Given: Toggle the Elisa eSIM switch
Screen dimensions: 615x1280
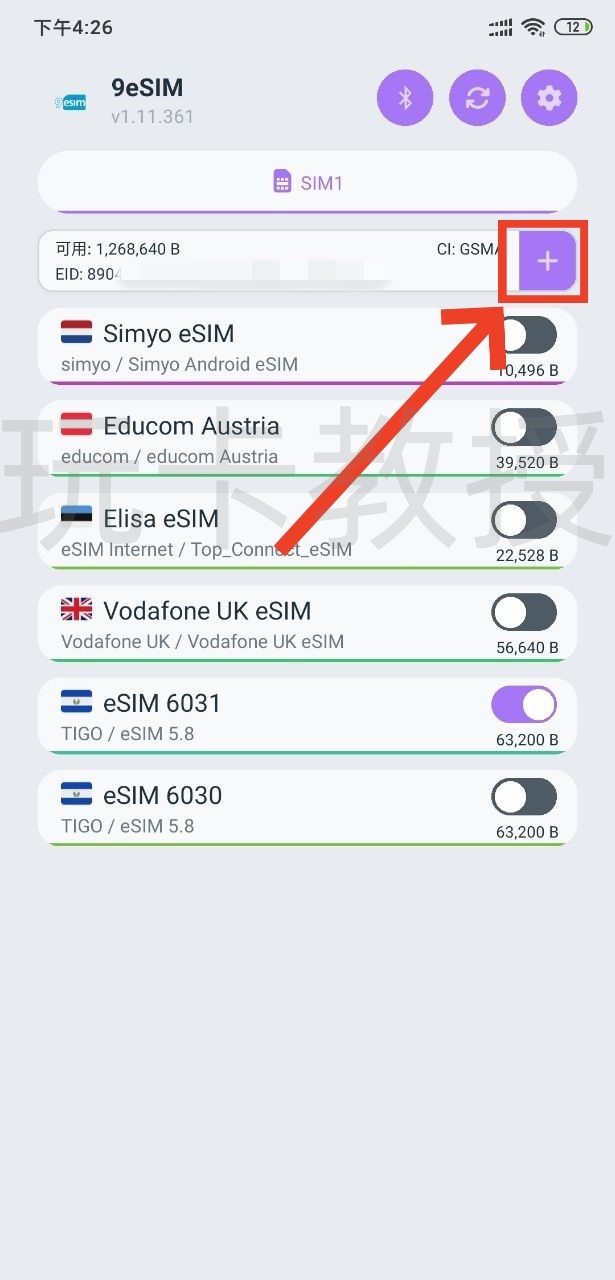Looking at the screenshot, I should [x=524, y=520].
